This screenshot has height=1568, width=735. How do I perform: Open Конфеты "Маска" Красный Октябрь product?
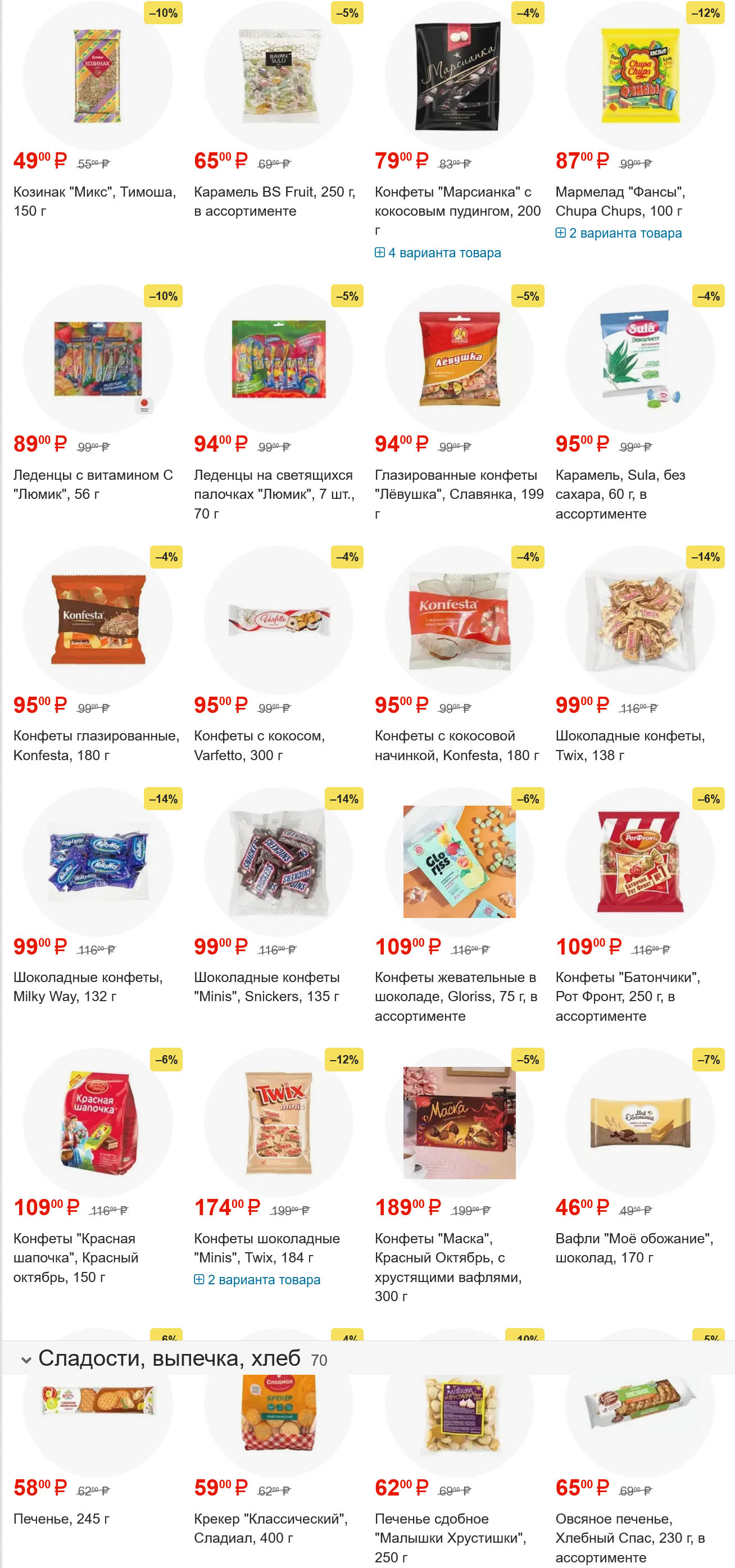coord(448,1267)
